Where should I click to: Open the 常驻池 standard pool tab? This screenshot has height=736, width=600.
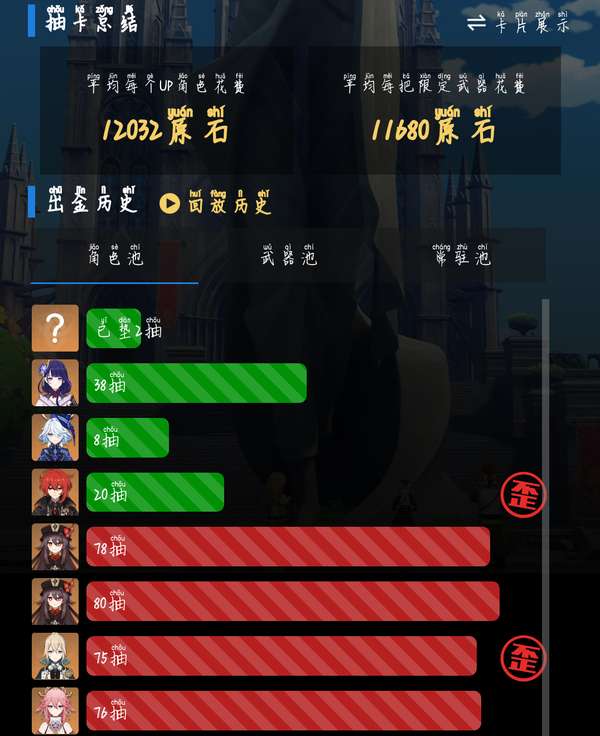[x=461, y=257]
